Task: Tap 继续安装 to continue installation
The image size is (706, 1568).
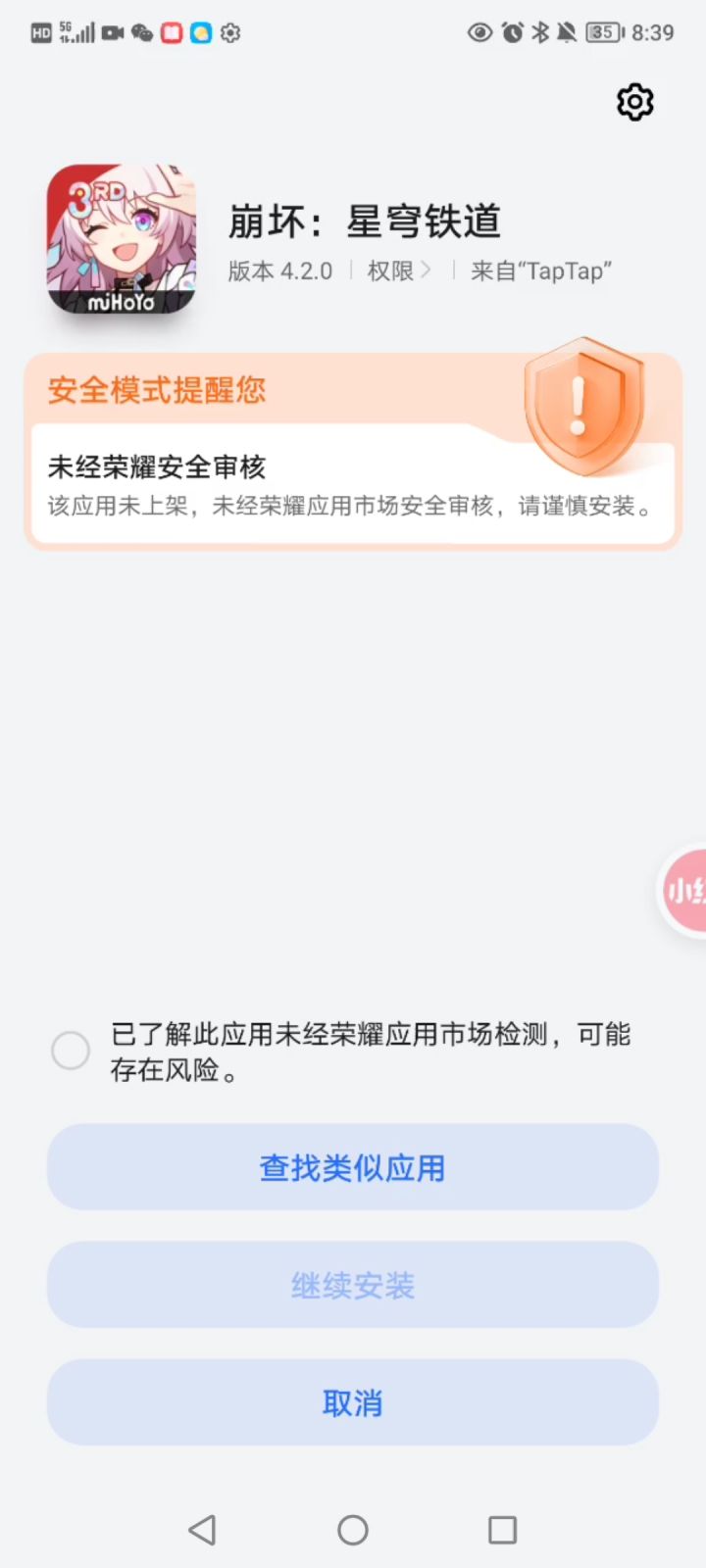Action: (353, 1285)
